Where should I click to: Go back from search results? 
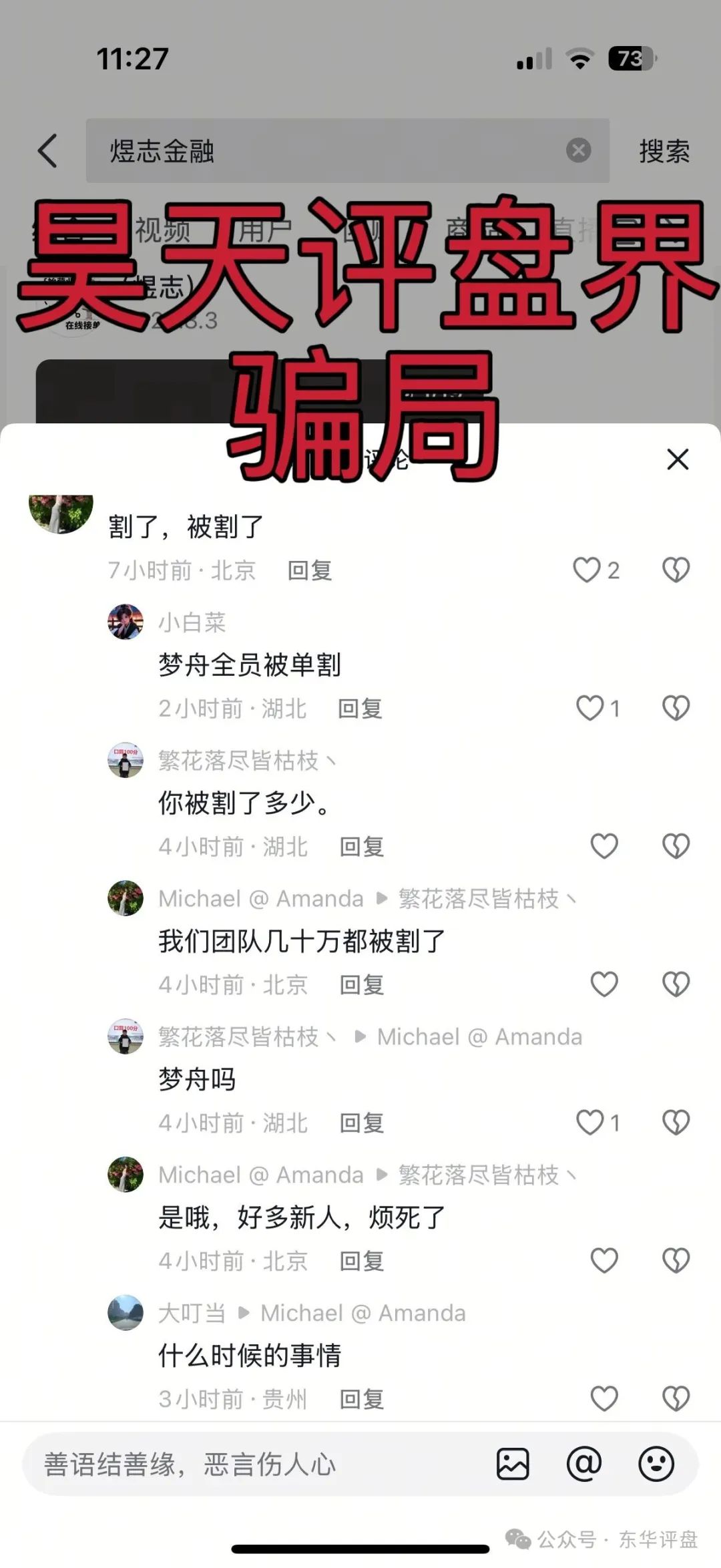pyautogui.click(x=48, y=151)
